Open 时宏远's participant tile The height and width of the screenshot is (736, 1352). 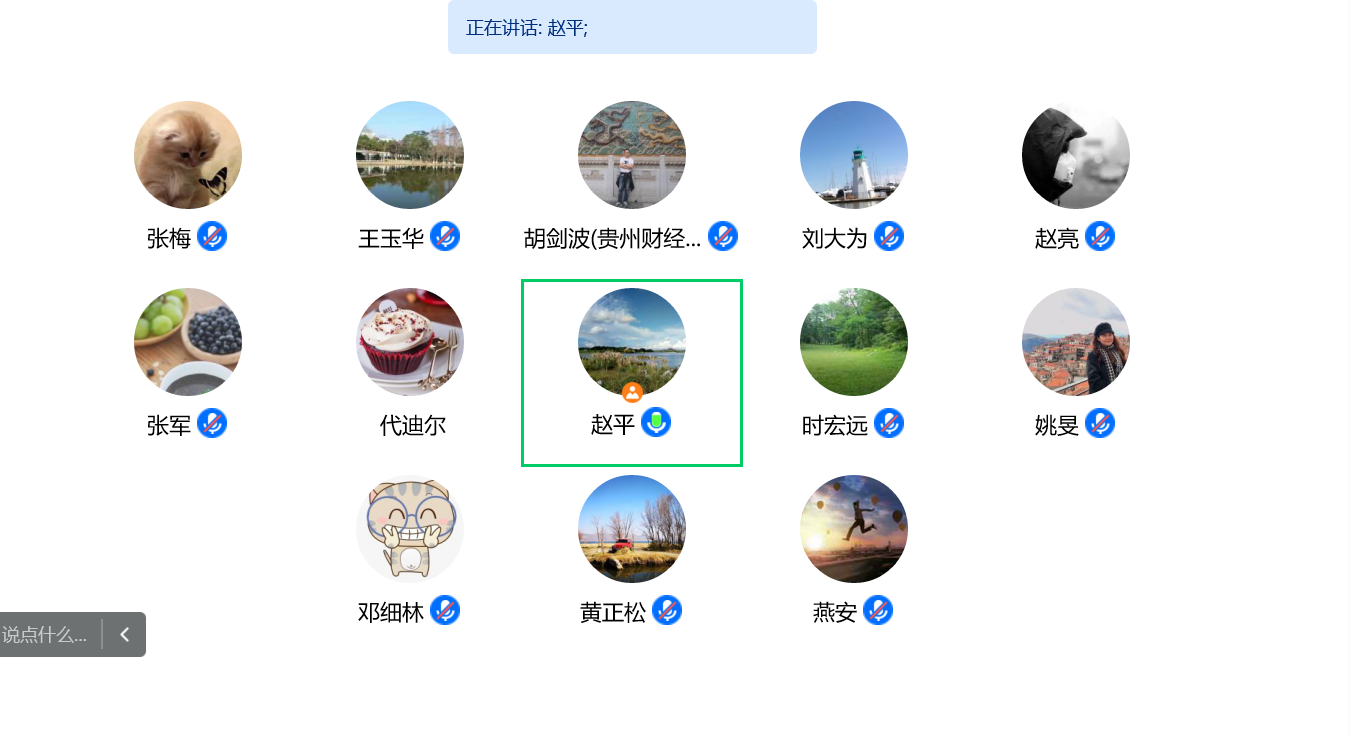click(854, 342)
